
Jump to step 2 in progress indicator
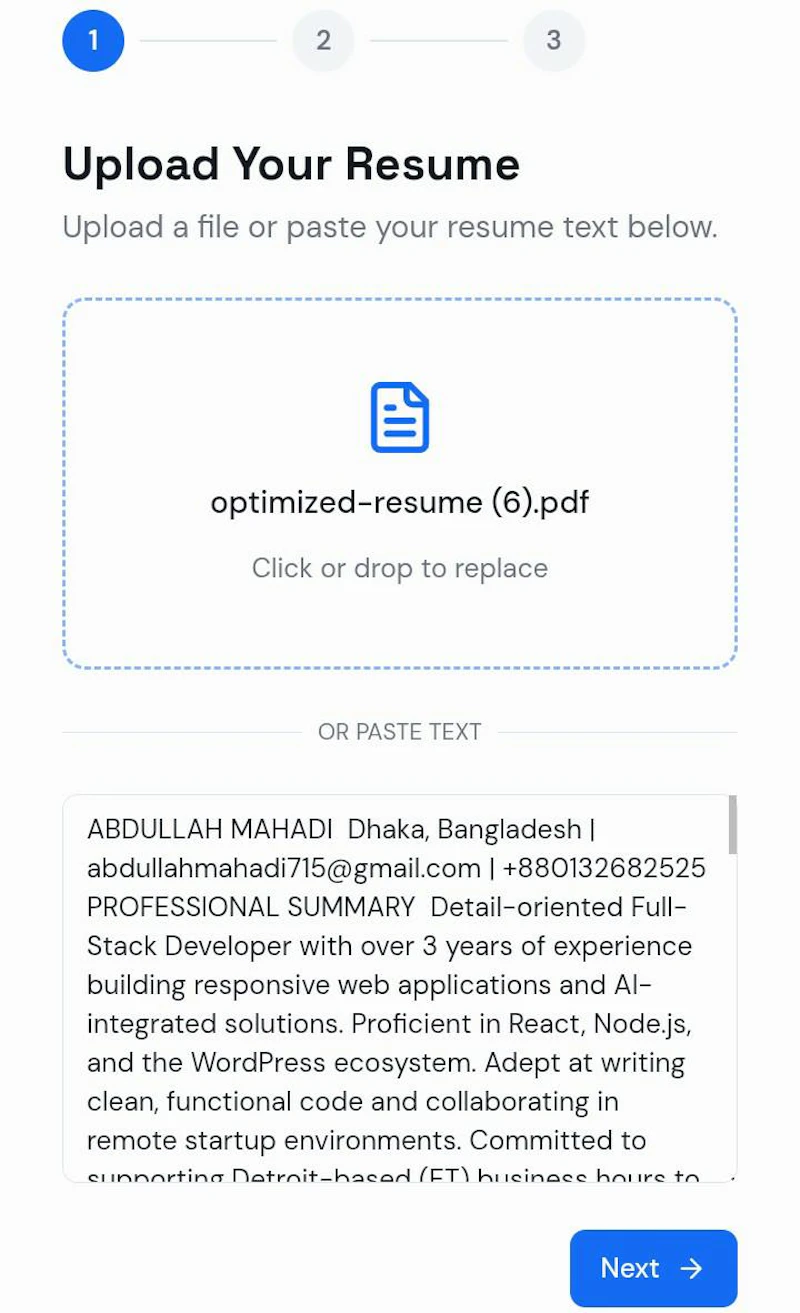coord(323,40)
